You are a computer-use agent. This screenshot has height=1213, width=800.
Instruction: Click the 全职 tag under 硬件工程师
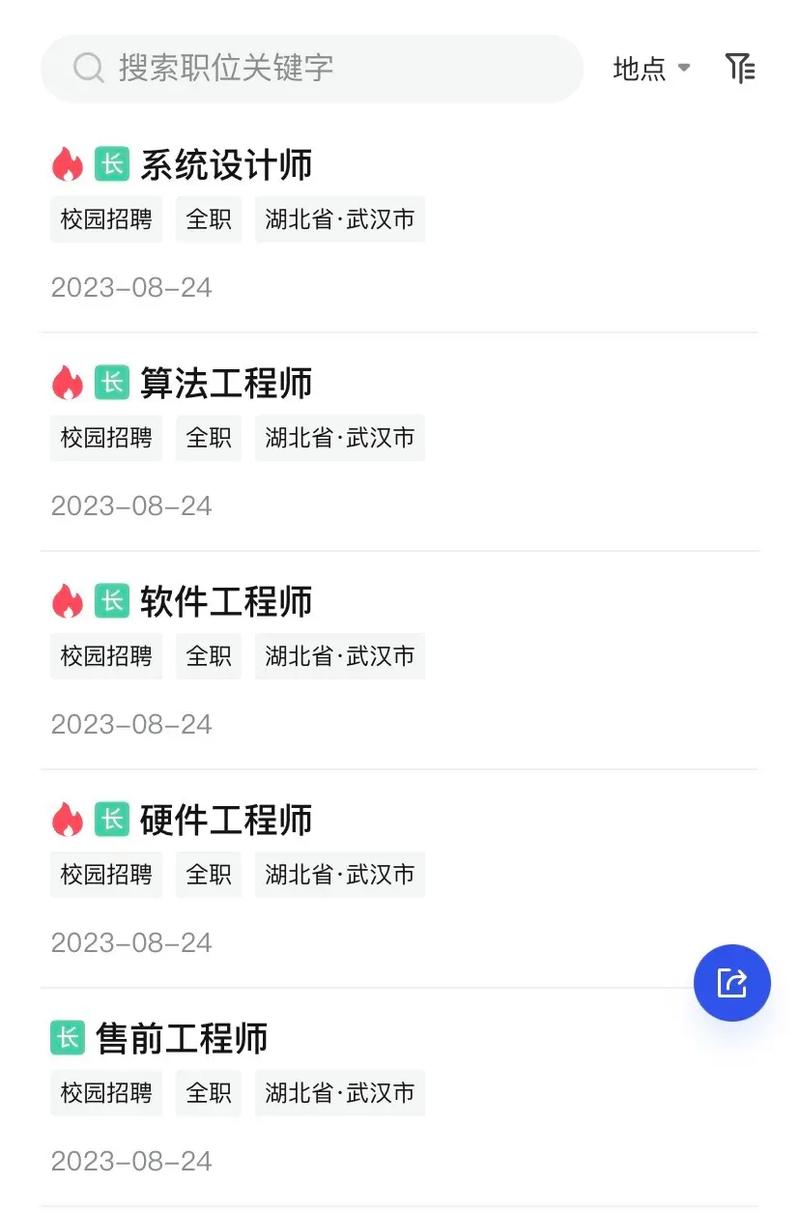208,874
